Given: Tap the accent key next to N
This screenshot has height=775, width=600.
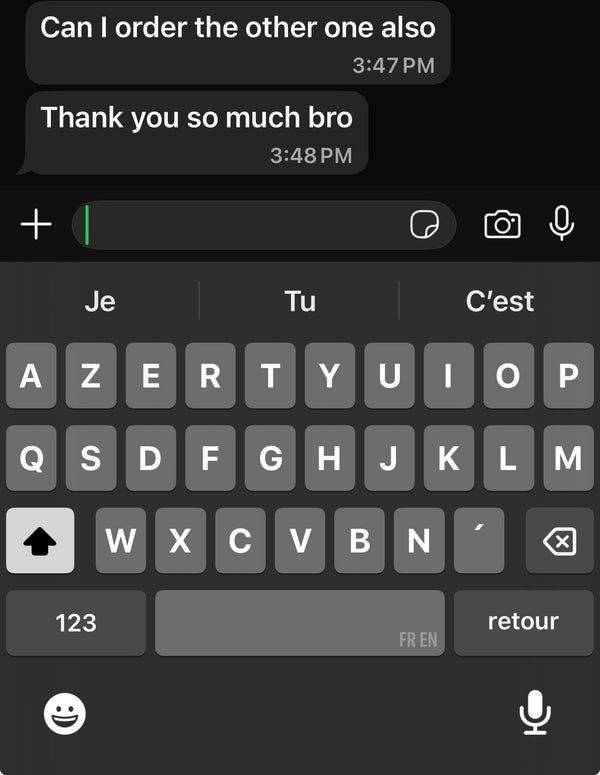Looking at the screenshot, I should coord(479,541).
